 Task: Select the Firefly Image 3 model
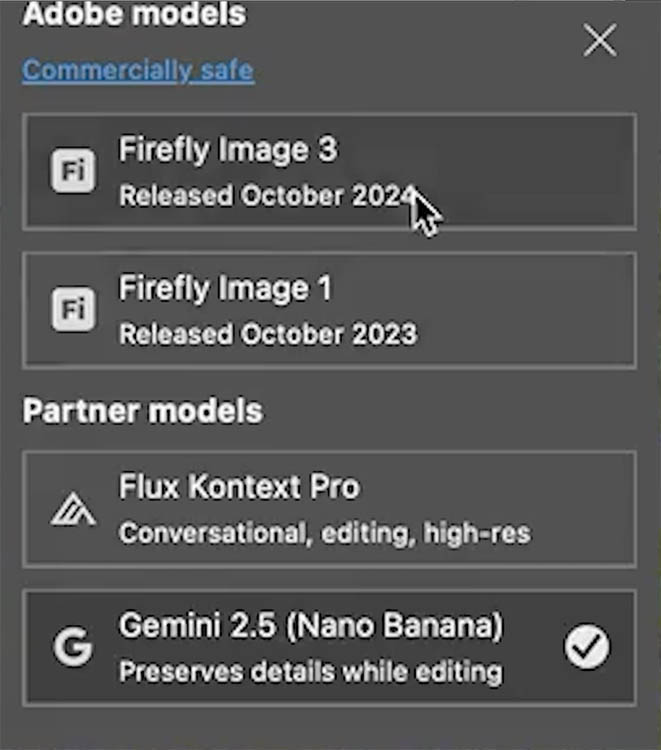pyautogui.click(x=328, y=171)
